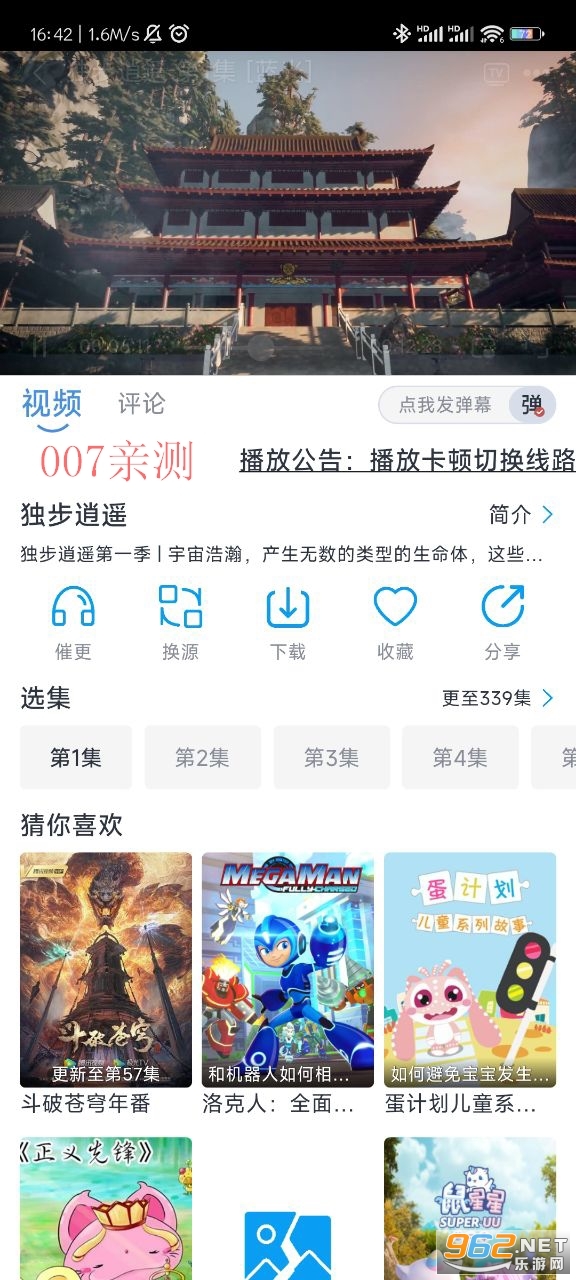Open 斗破苍穹年番 recommendation
This screenshot has height=1280, width=576.
106,983
